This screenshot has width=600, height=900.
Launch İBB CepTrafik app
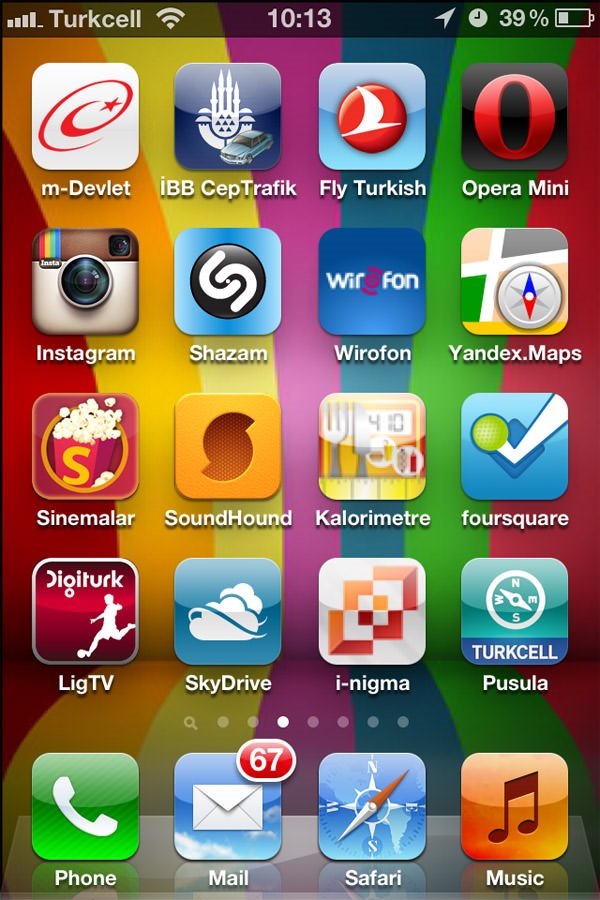[x=228, y=117]
